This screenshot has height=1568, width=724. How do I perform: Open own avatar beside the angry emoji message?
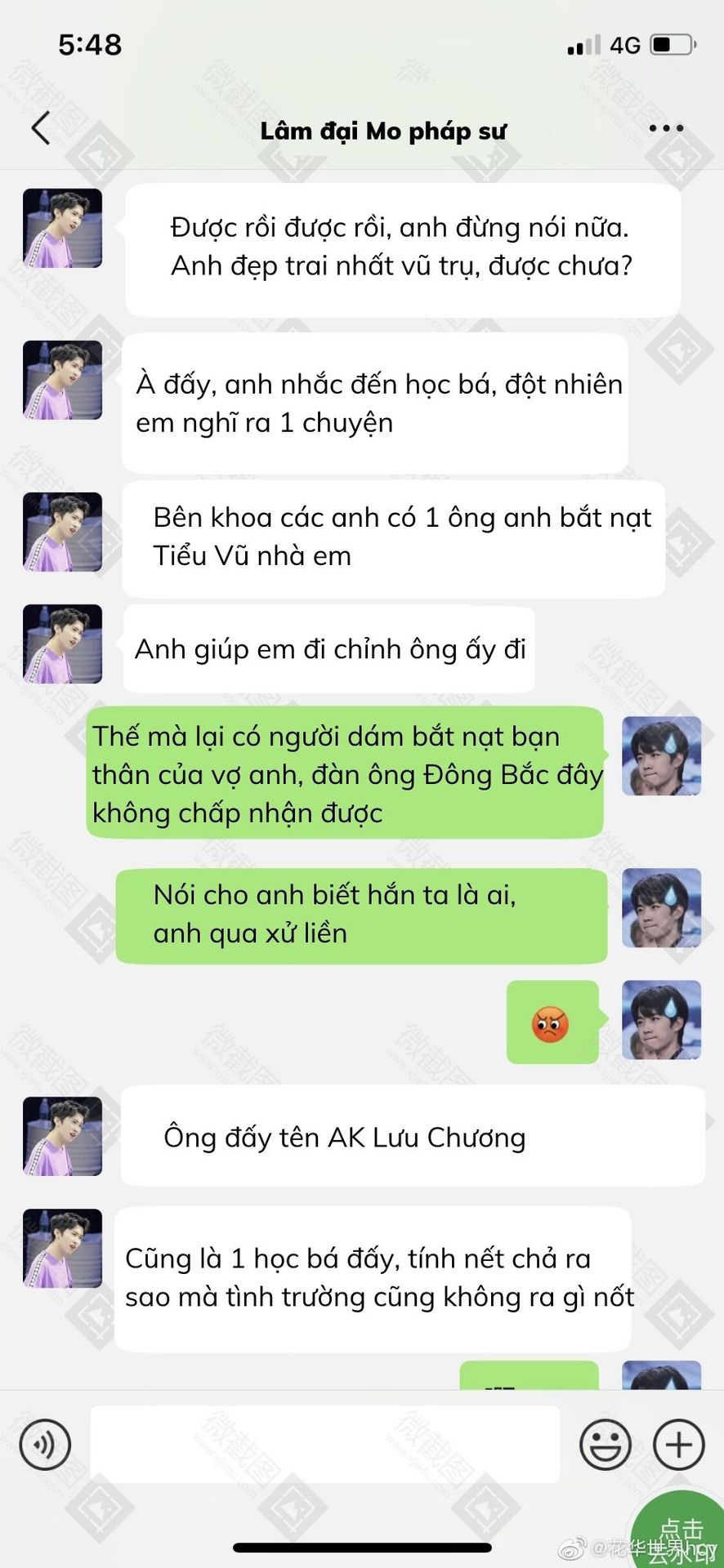(x=661, y=1020)
